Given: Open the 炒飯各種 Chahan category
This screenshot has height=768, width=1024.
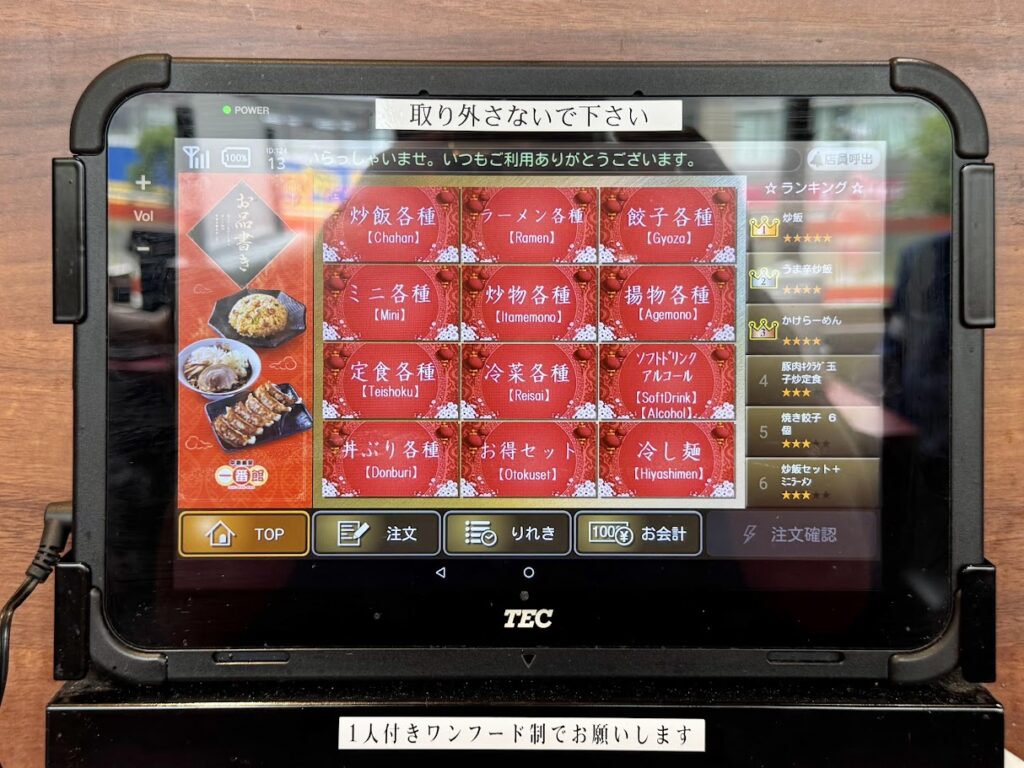Looking at the screenshot, I should [391, 224].
